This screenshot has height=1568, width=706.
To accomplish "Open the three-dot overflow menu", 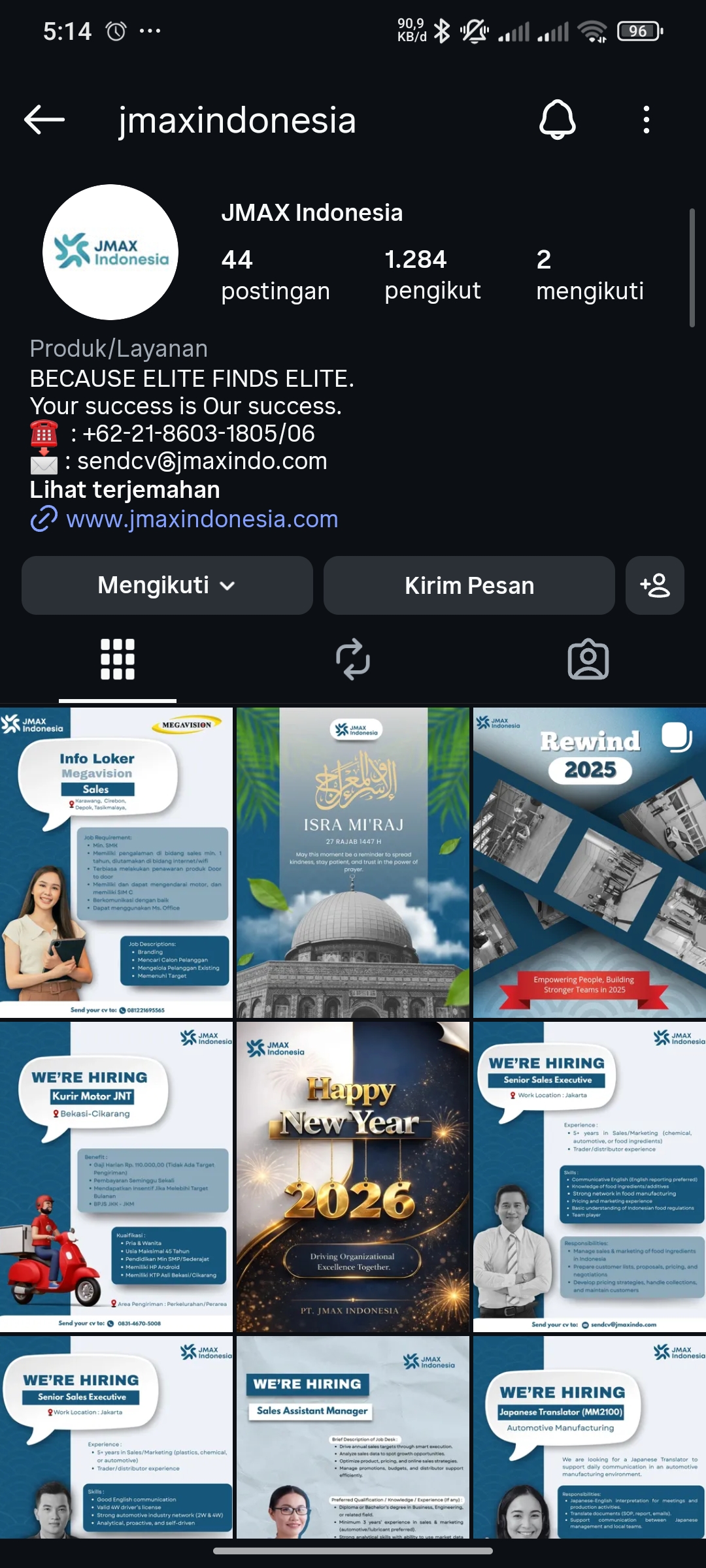I will 646,120.
